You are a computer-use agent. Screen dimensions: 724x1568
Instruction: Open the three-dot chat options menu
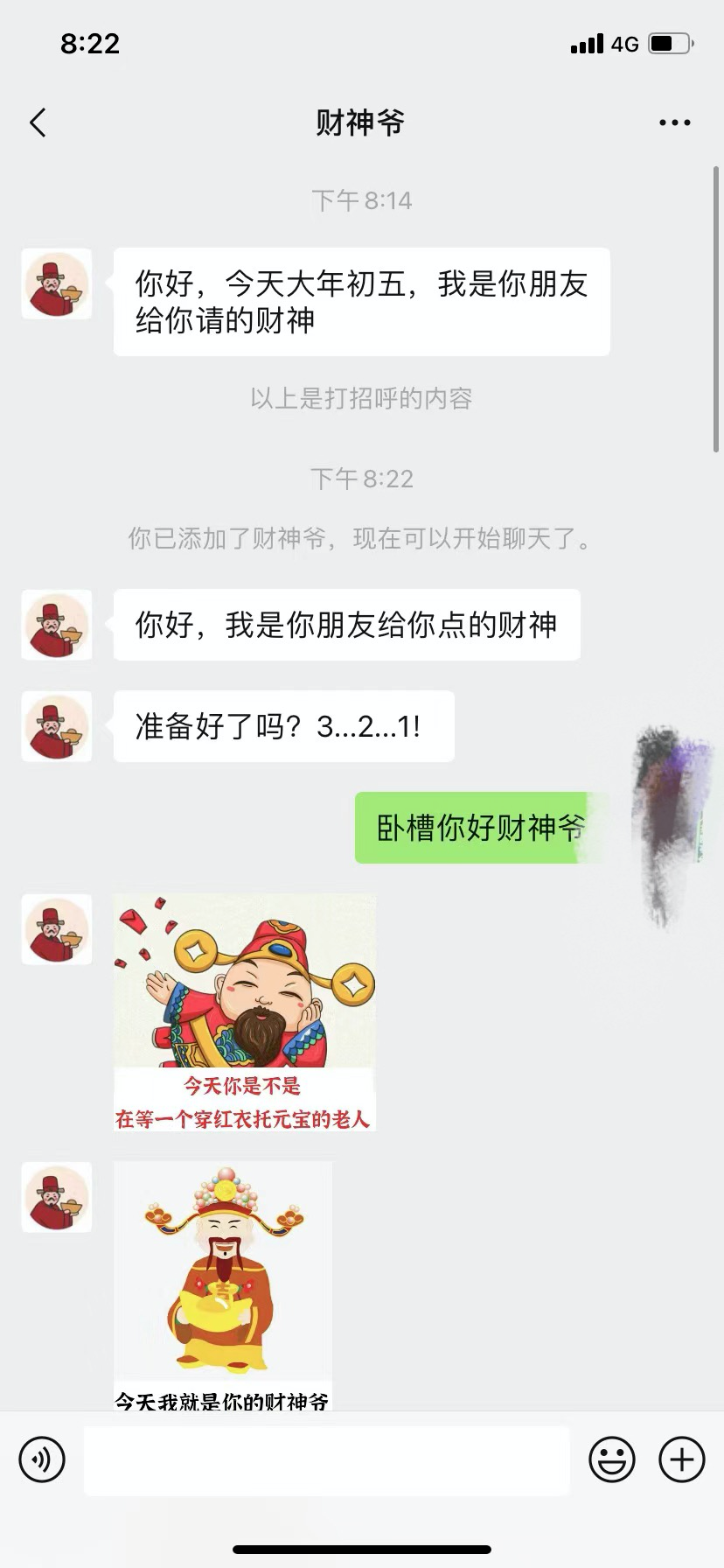click(674, 123)
